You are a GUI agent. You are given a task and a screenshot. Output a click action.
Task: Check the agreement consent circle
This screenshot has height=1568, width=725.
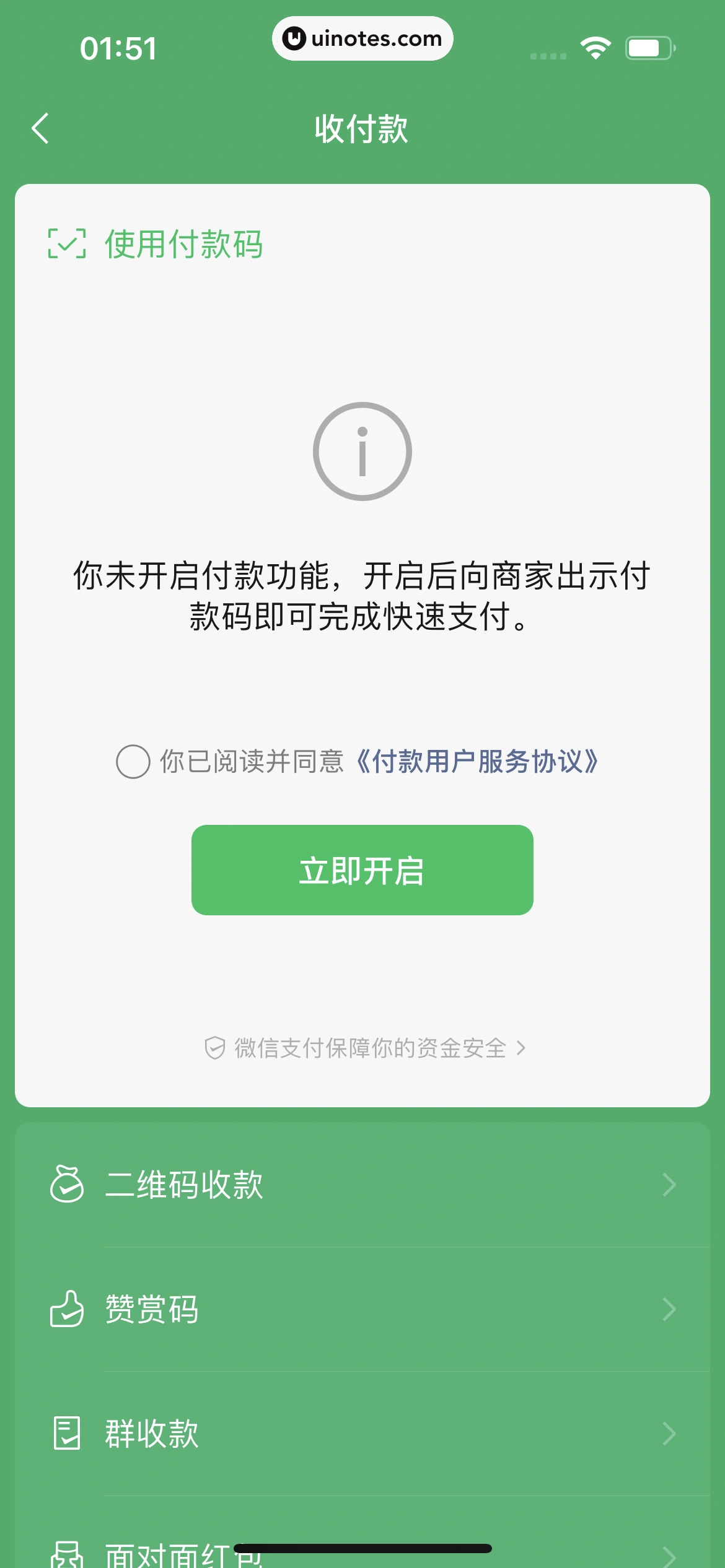tap(133, 762)
